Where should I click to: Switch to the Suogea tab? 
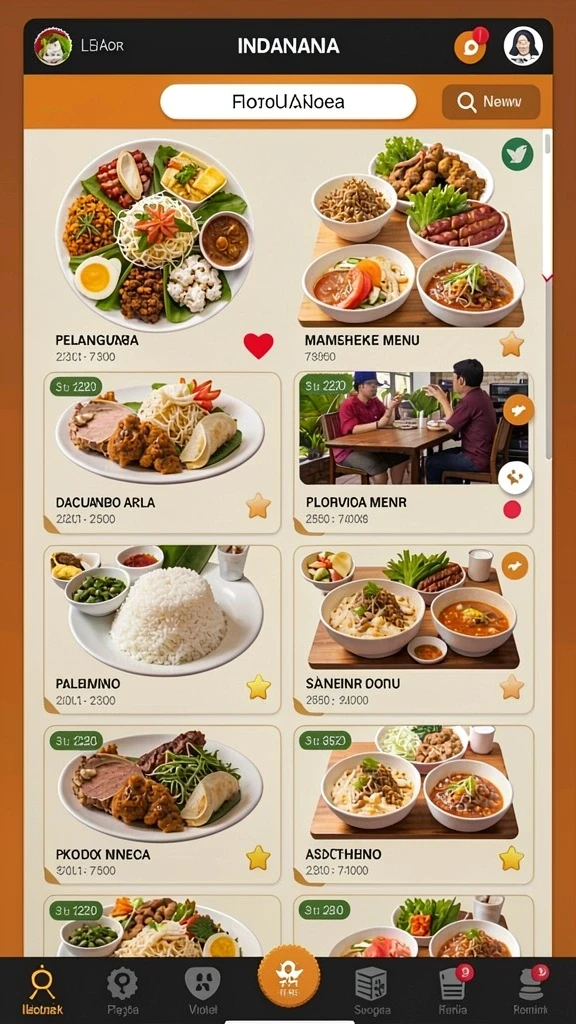(371, 990)
